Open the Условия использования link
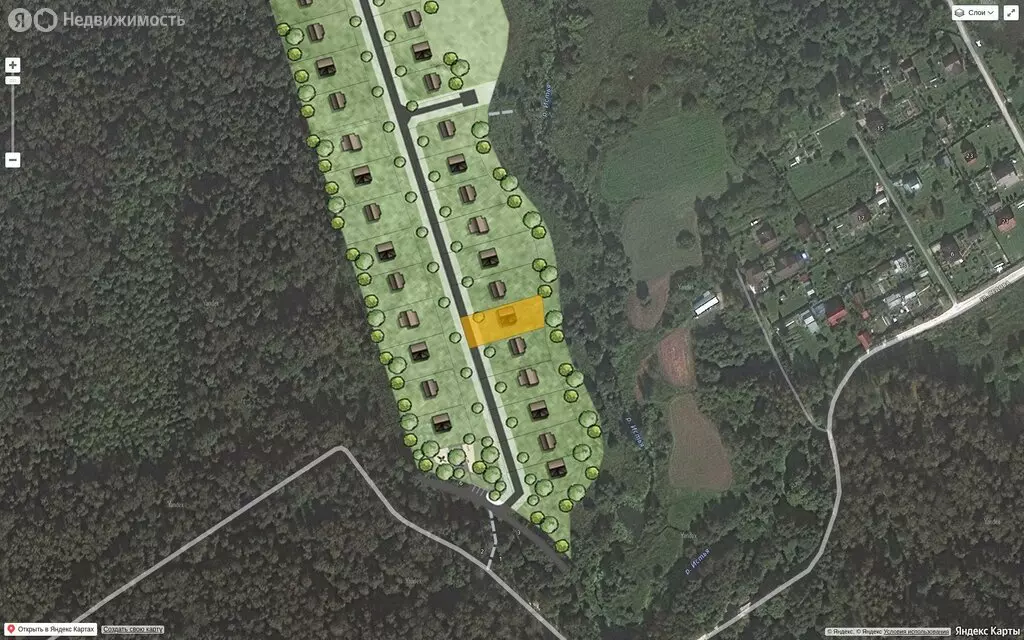The width and height of the screenshot is (1024, 640). click(917, 632)
